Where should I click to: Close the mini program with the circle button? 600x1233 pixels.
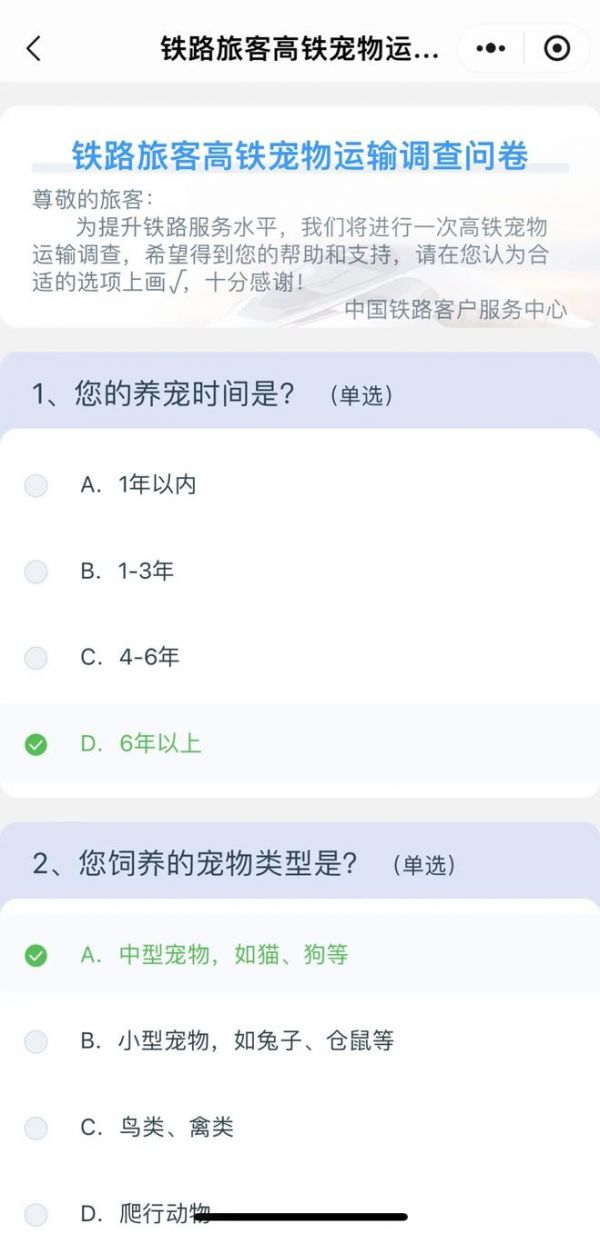click(x=557, y=48)
